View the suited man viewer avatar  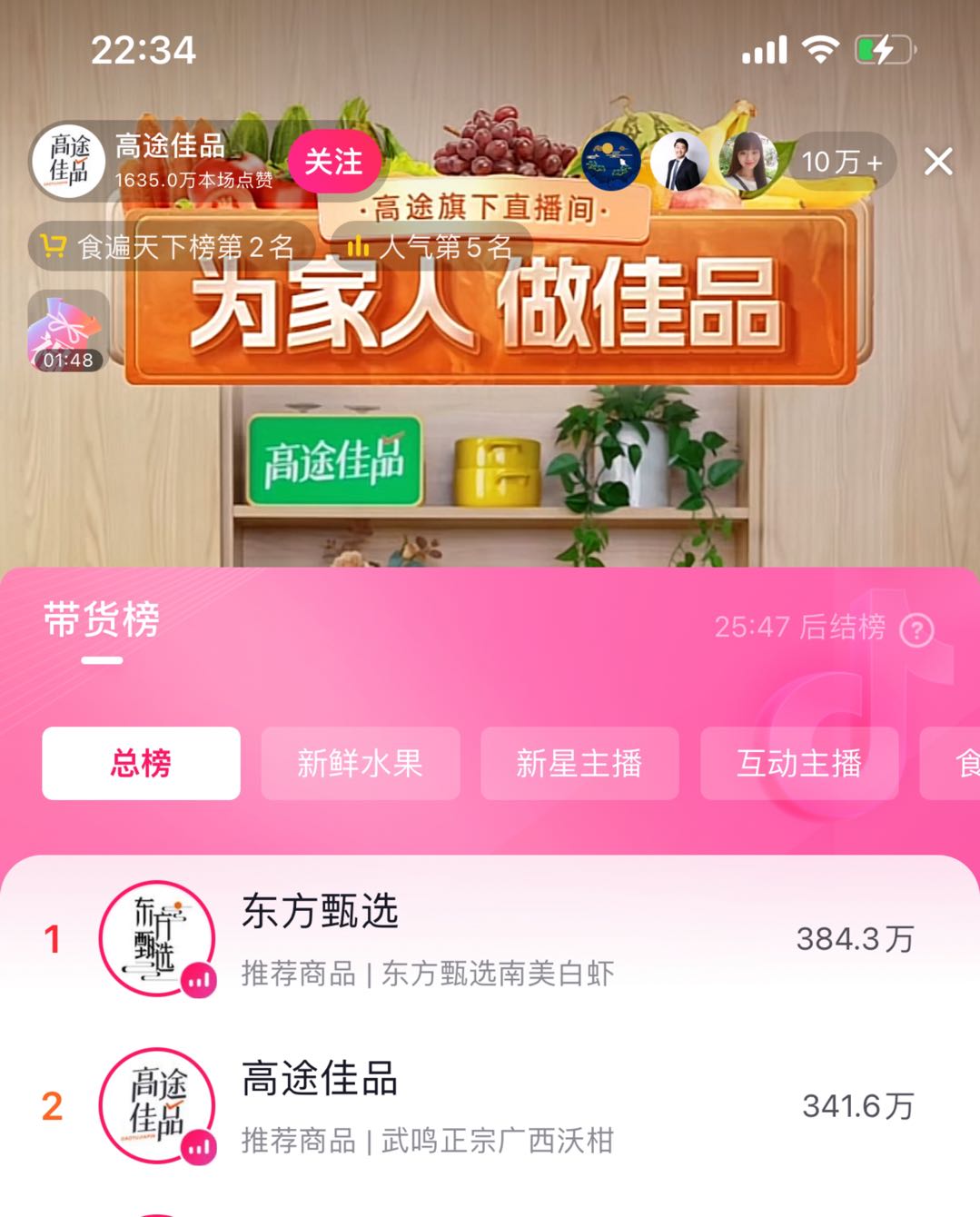(x=680, y=162)
